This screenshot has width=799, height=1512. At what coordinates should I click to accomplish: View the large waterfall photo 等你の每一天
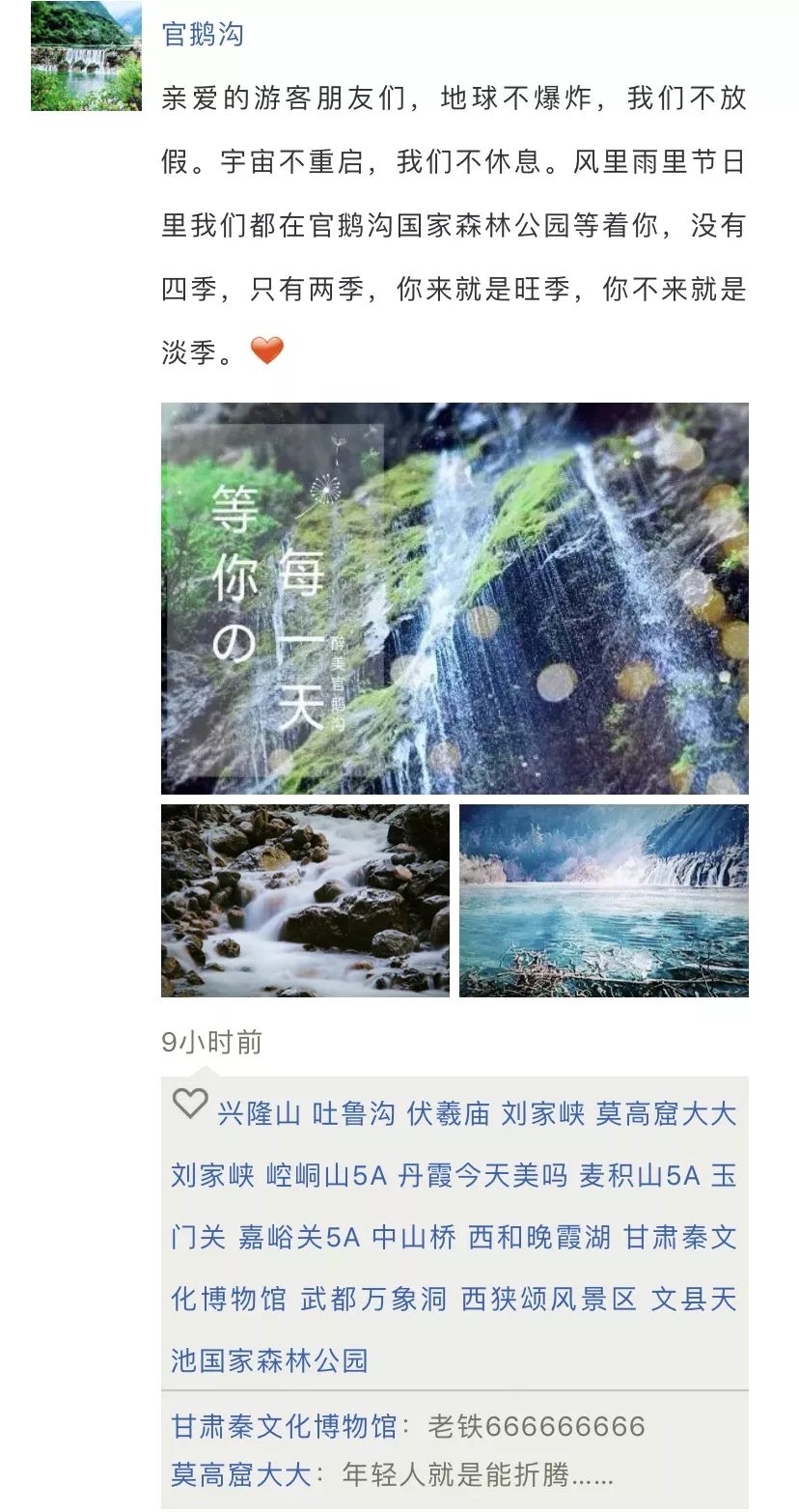click(x=455, y=598)
